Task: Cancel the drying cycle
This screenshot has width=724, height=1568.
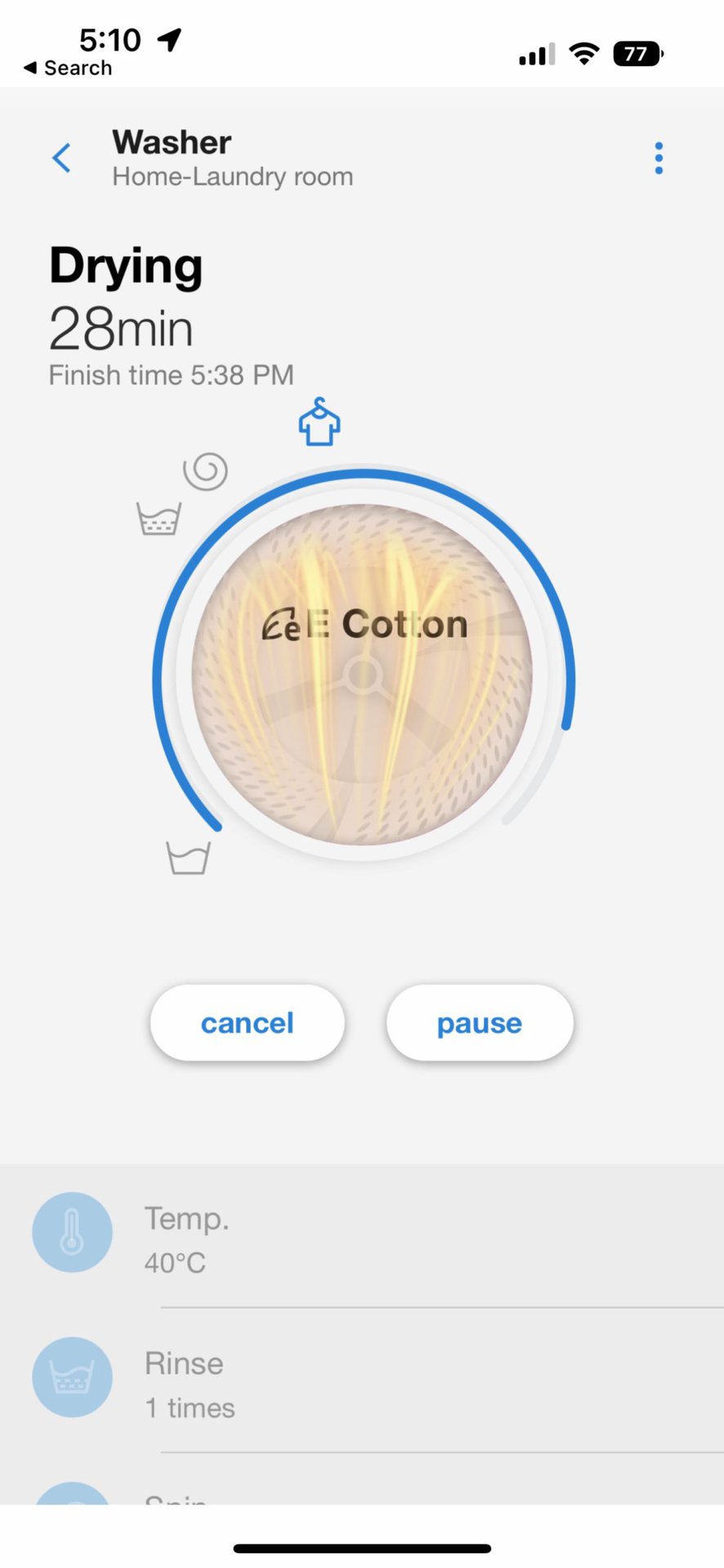Action: pos(247,1022)
